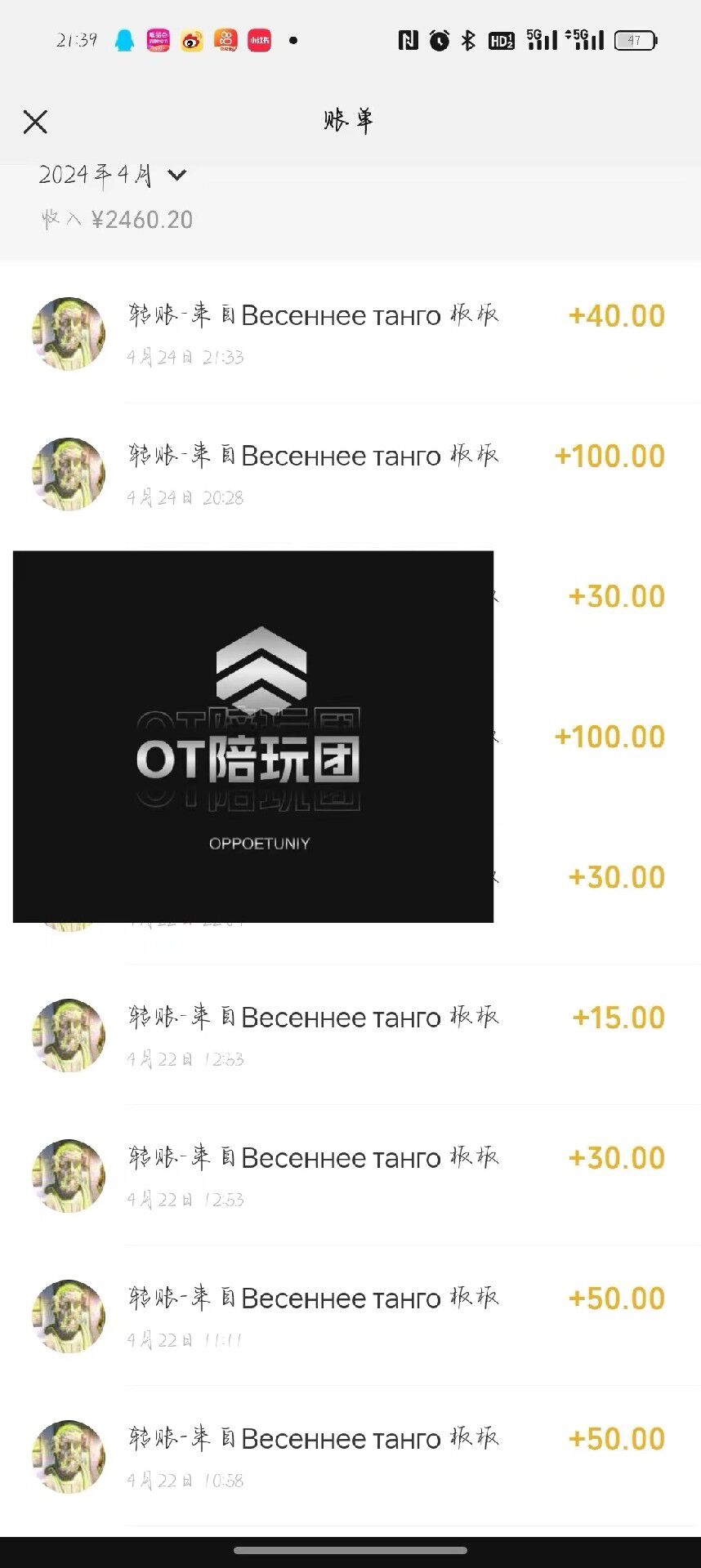This screenshot has width=701, height=1568.
Task: Open the +50.00 transfer at 4月22日 11:11
Action: pos(351,1316)
